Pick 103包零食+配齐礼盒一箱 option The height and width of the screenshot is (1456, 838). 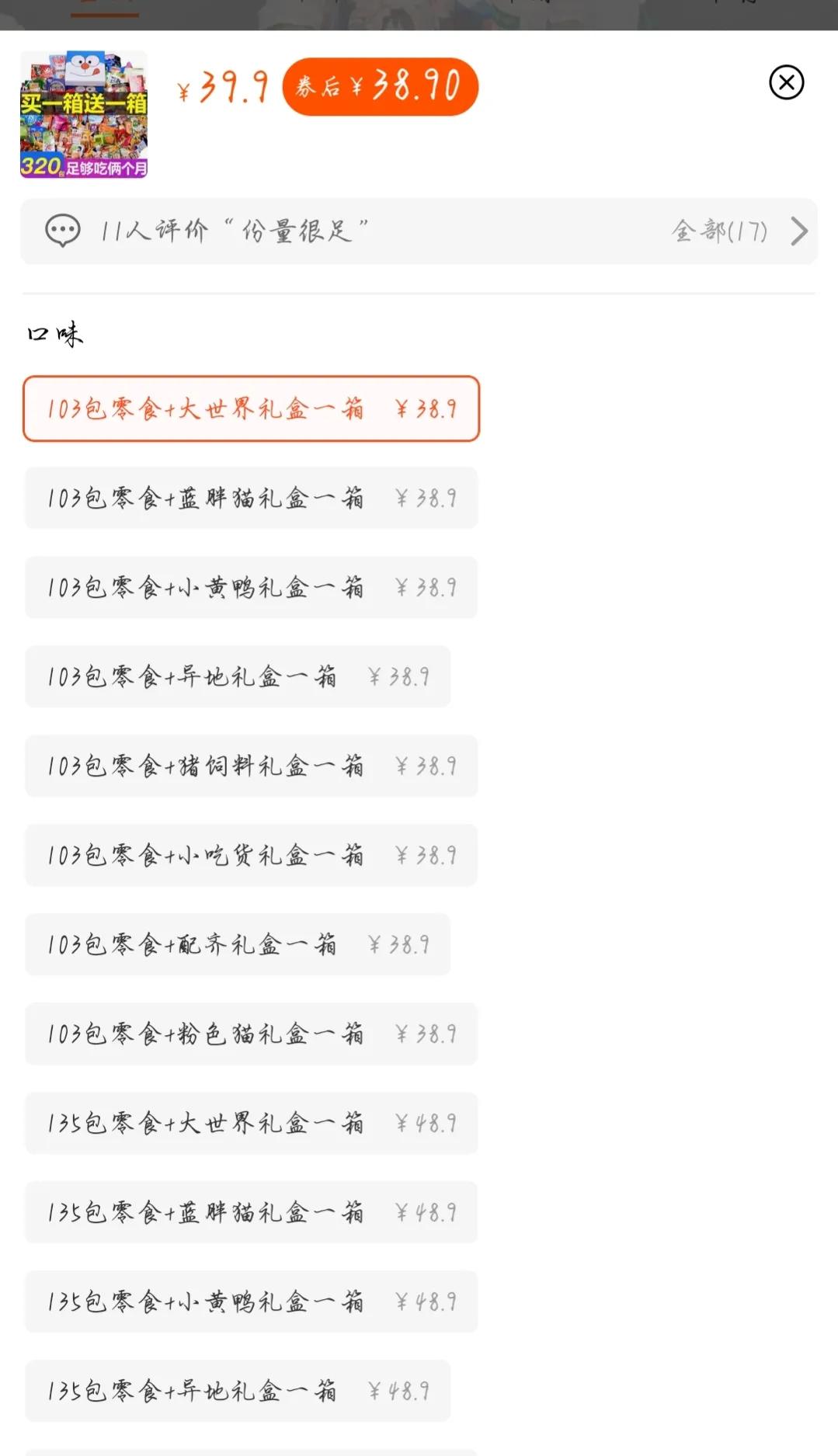pos(238,945)
